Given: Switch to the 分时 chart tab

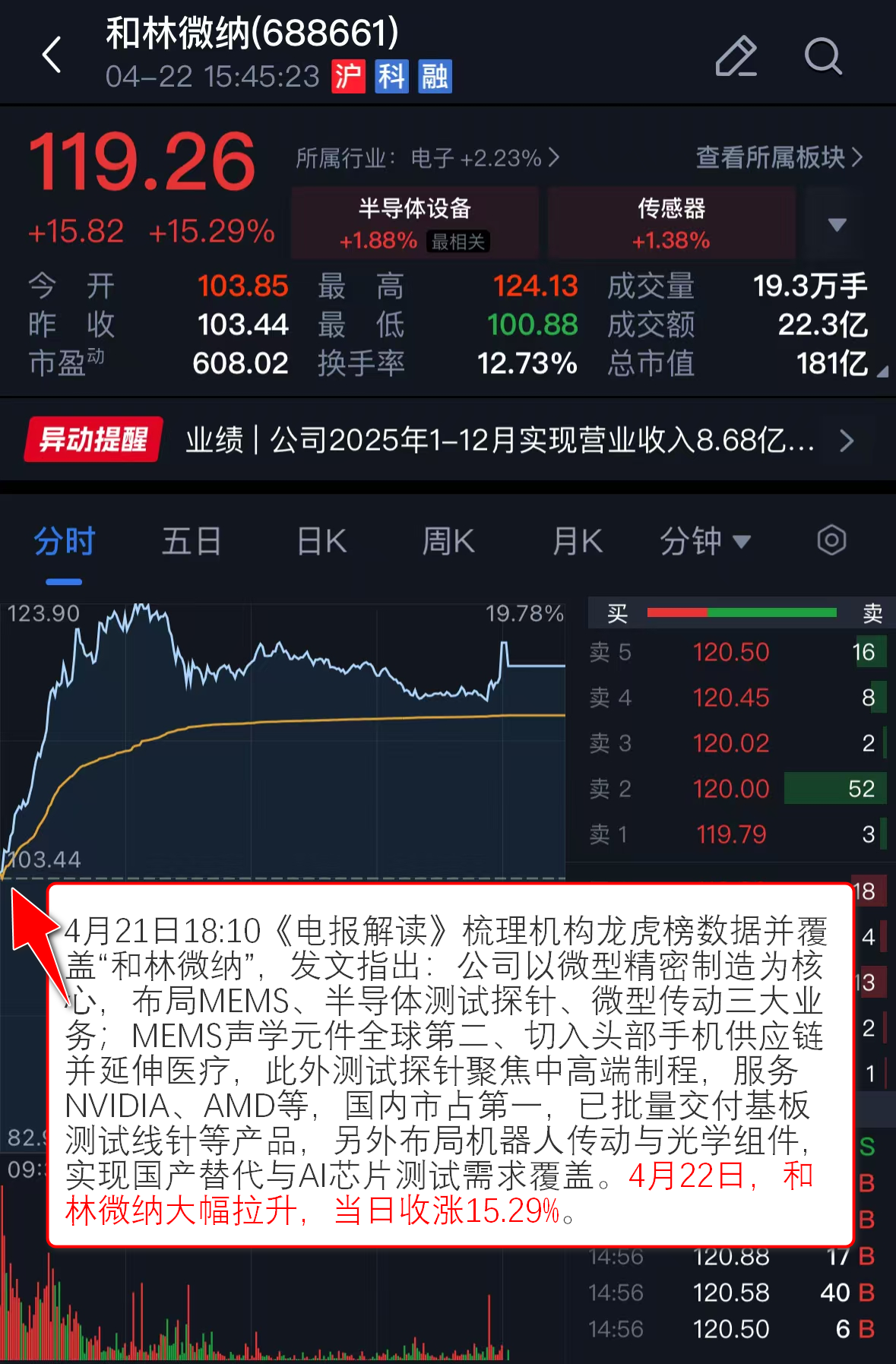Looking at the screenshot, I should tap(64, 542).
